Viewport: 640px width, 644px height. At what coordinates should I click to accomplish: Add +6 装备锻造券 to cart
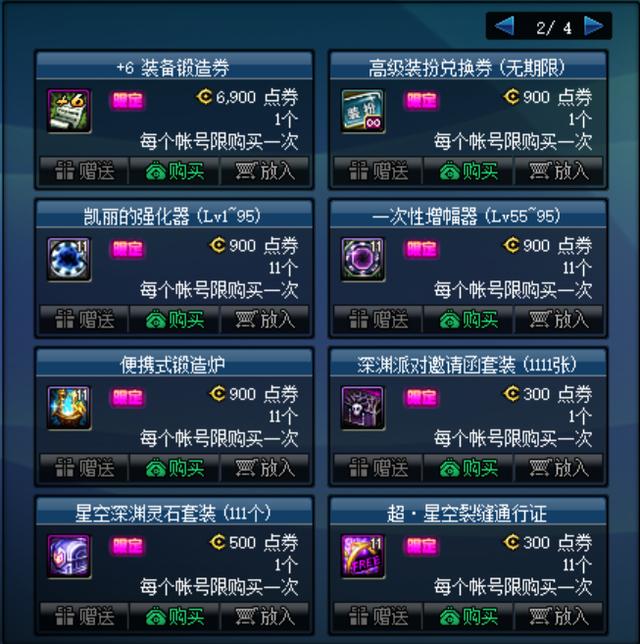tap(265, 171)
